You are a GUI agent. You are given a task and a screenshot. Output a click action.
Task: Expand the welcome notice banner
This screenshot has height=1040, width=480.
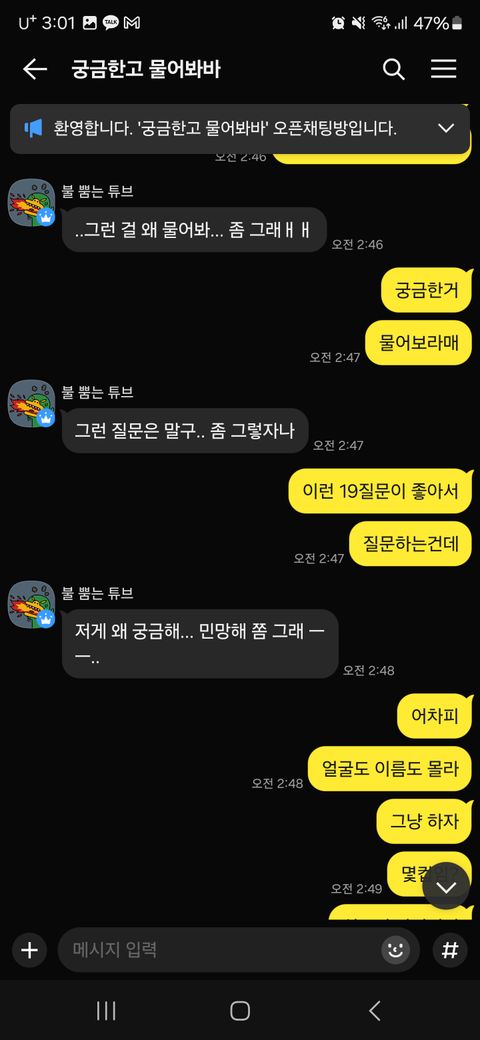(x=446, y=129)
